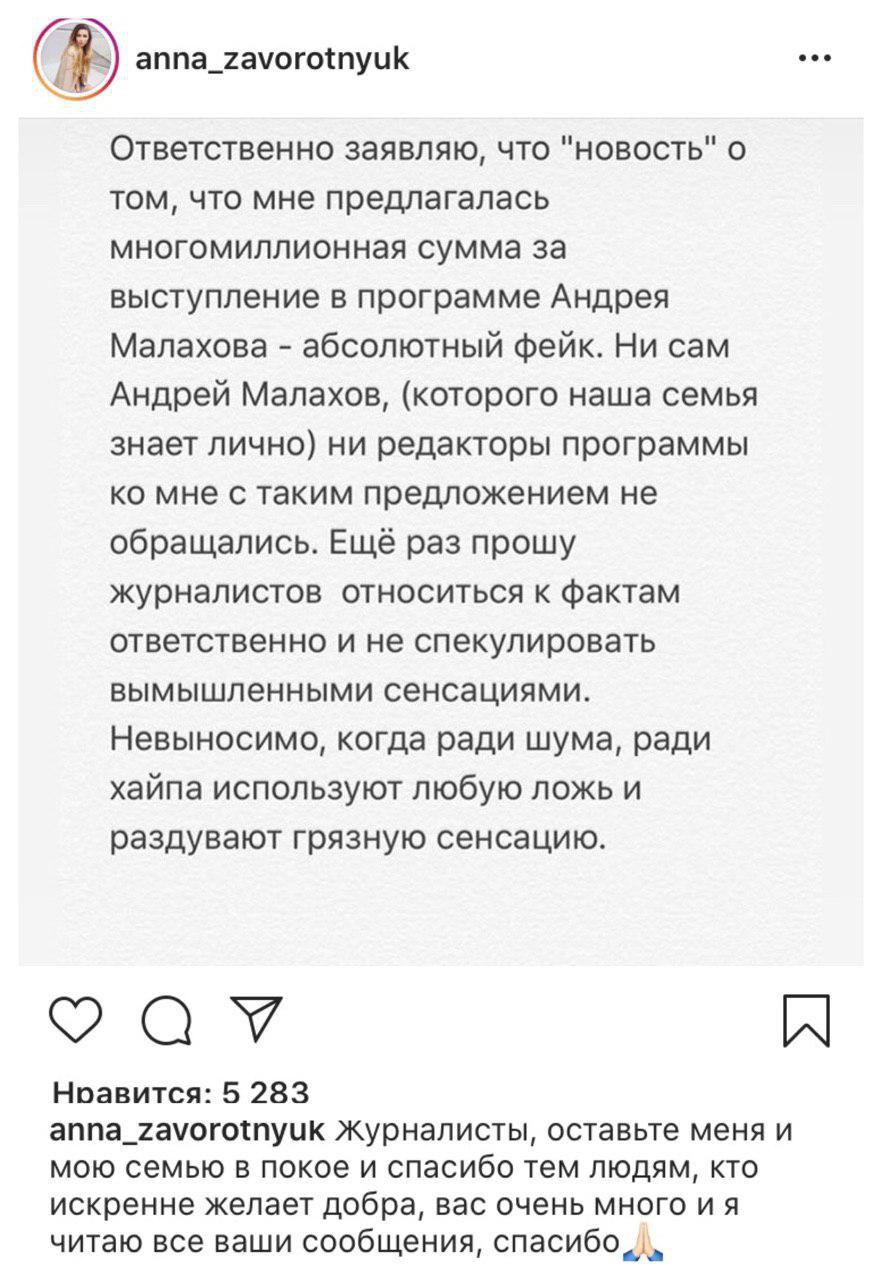Open anna_zavorotnyuk's profile avatar
The height and width of the screenshot is (1280, 882).
click(75, 60)
